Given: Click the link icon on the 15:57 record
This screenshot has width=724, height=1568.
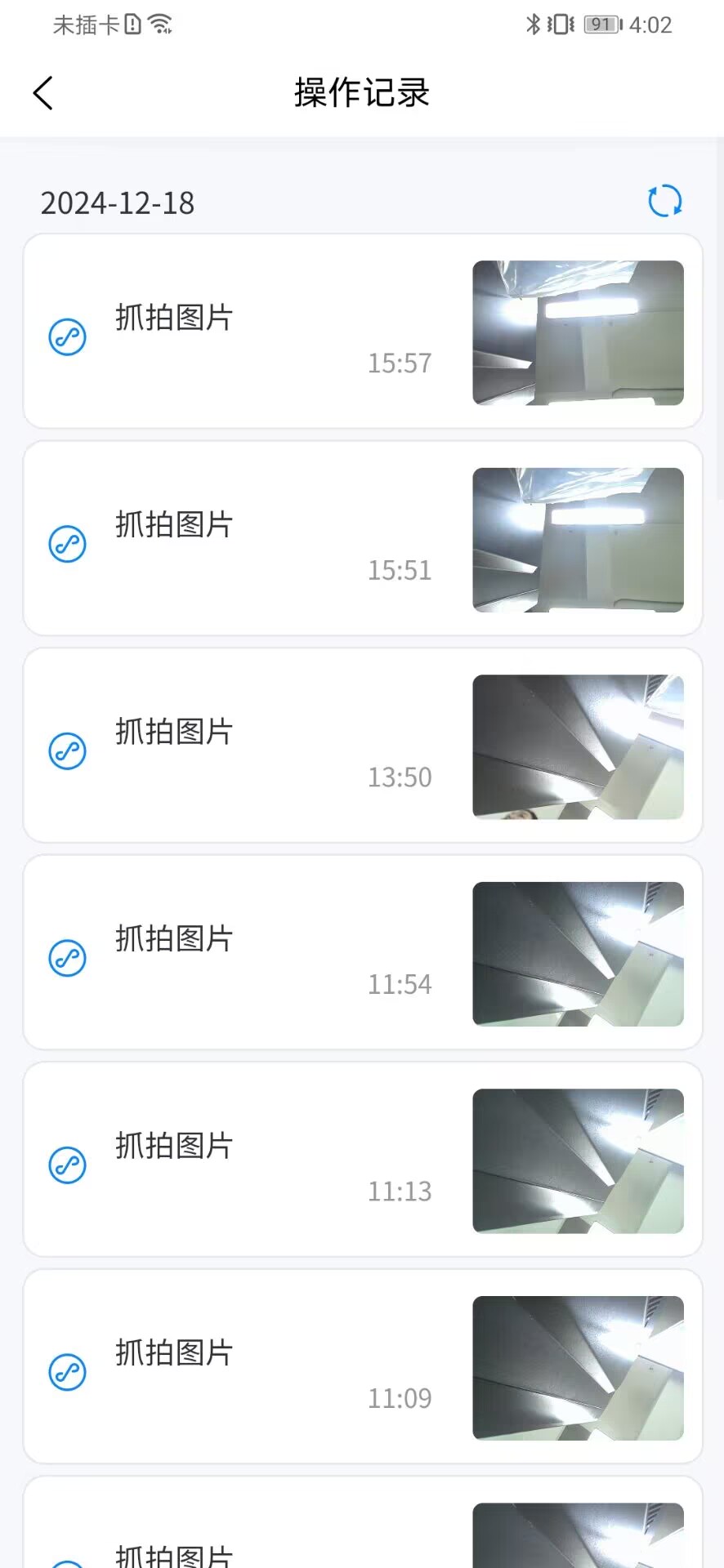Looking at the screenshot, I should coord(67,335).
